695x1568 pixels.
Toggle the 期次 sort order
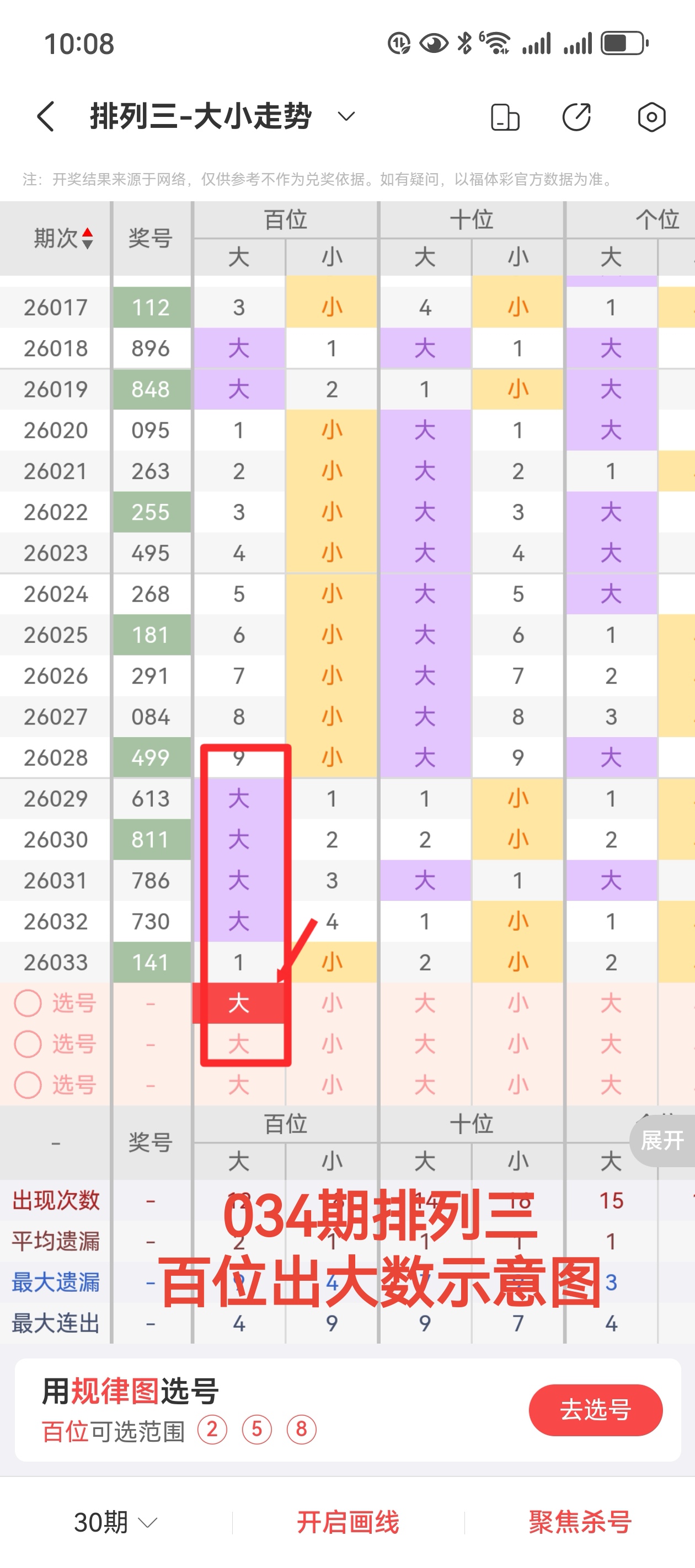coord(87,238)
